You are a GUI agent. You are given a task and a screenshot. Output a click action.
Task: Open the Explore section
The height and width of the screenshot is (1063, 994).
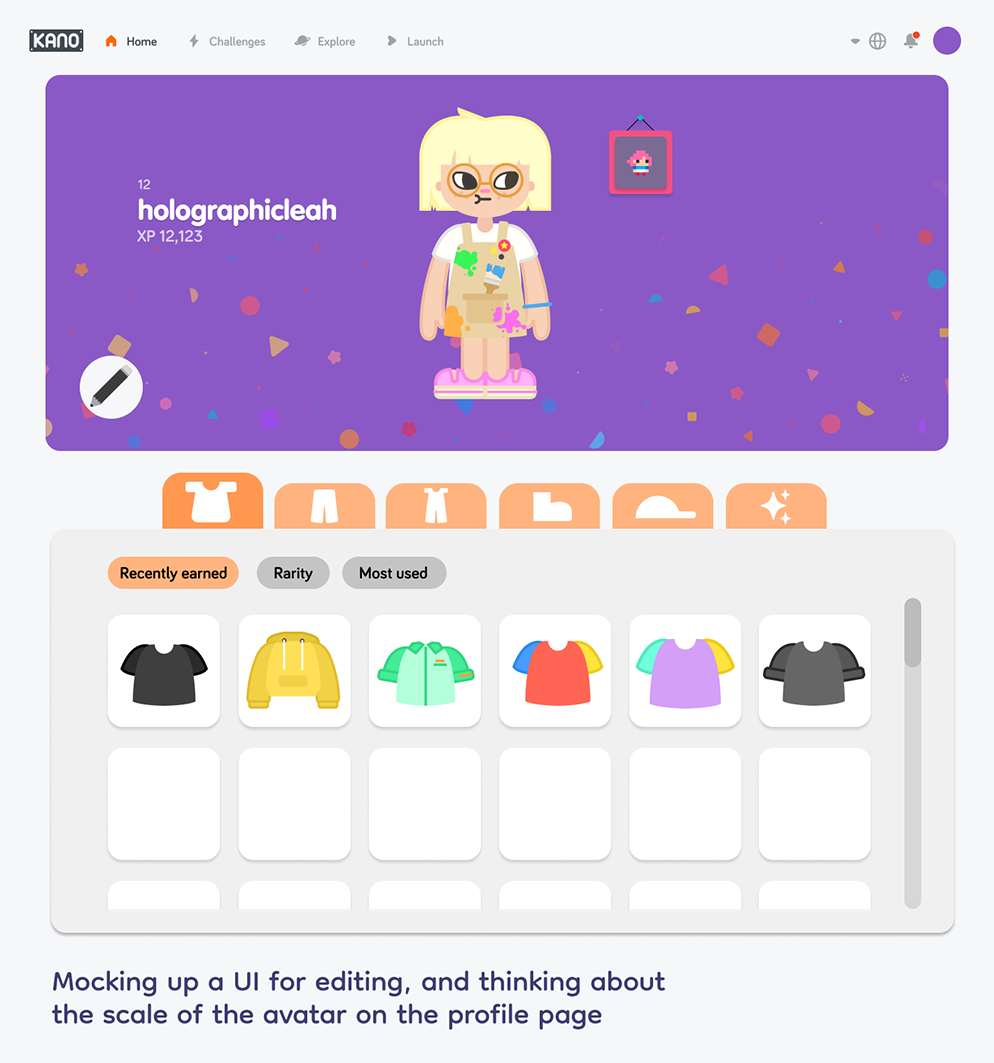click(325, 41)
